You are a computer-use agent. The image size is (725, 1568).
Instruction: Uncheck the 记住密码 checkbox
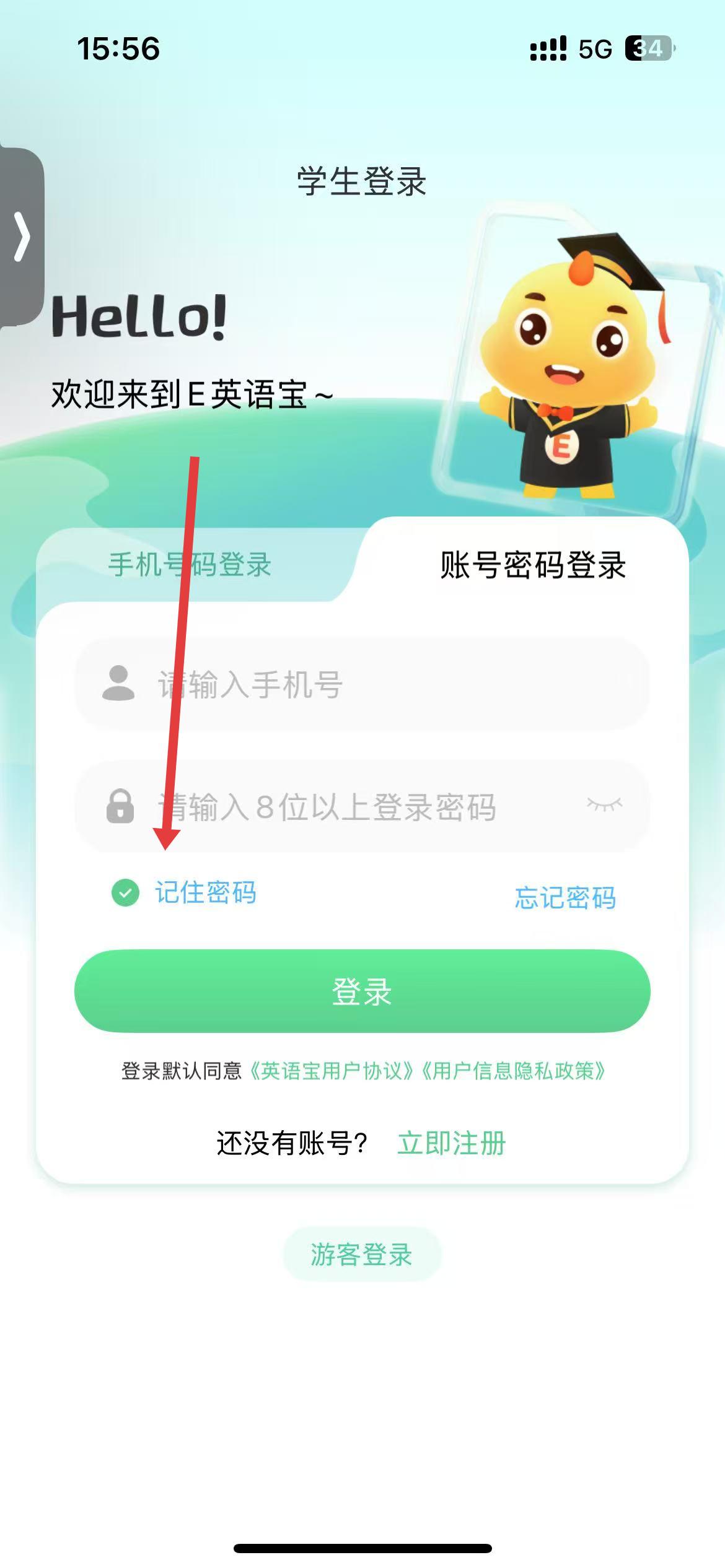125,893
